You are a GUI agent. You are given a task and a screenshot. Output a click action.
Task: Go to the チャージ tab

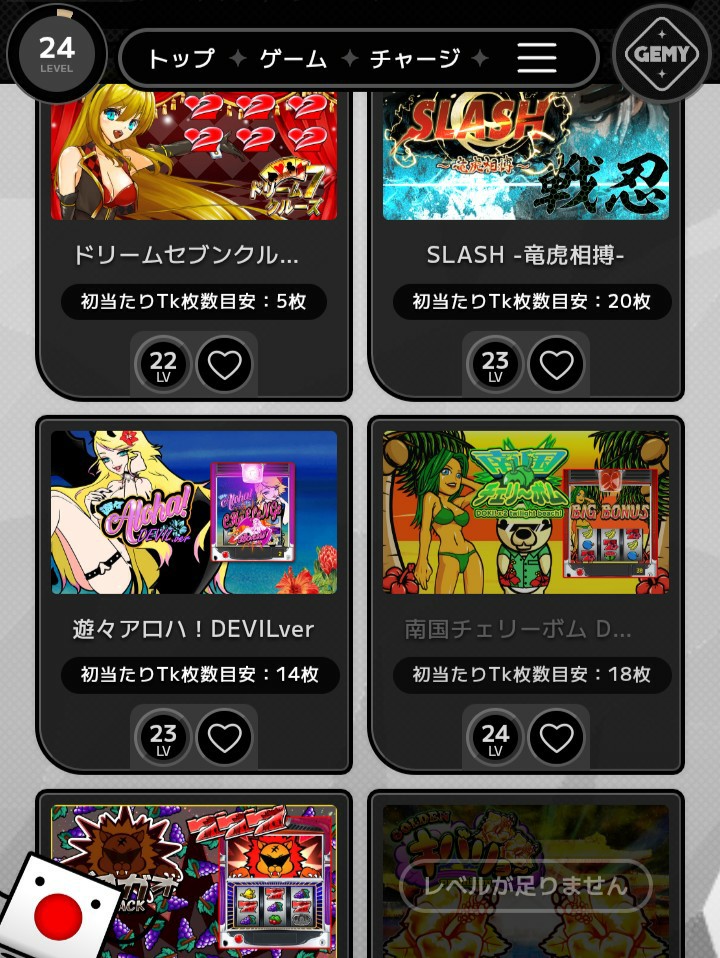(415, 59)
